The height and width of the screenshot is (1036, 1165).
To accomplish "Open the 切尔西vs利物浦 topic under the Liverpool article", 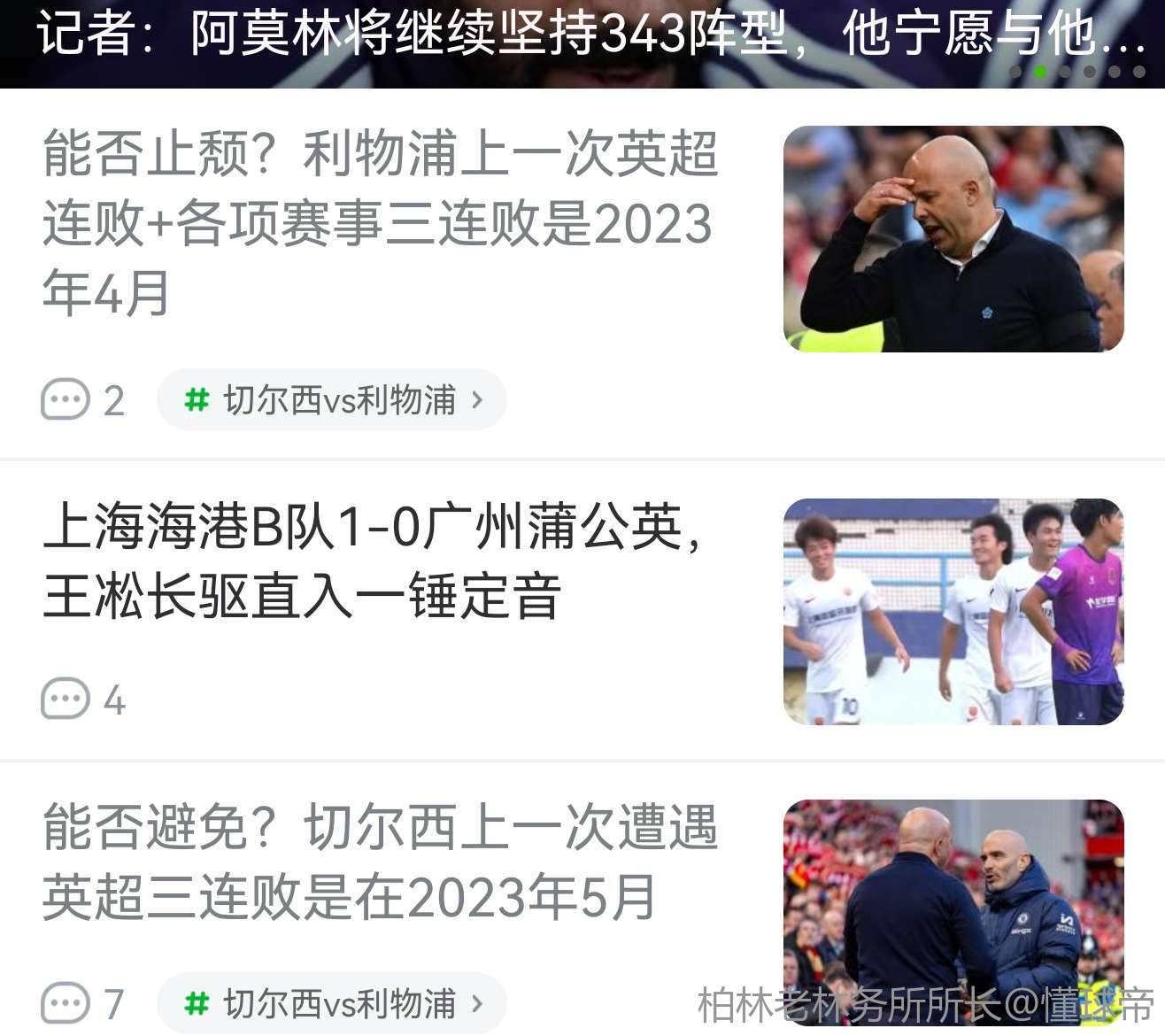I will [332, 400].
